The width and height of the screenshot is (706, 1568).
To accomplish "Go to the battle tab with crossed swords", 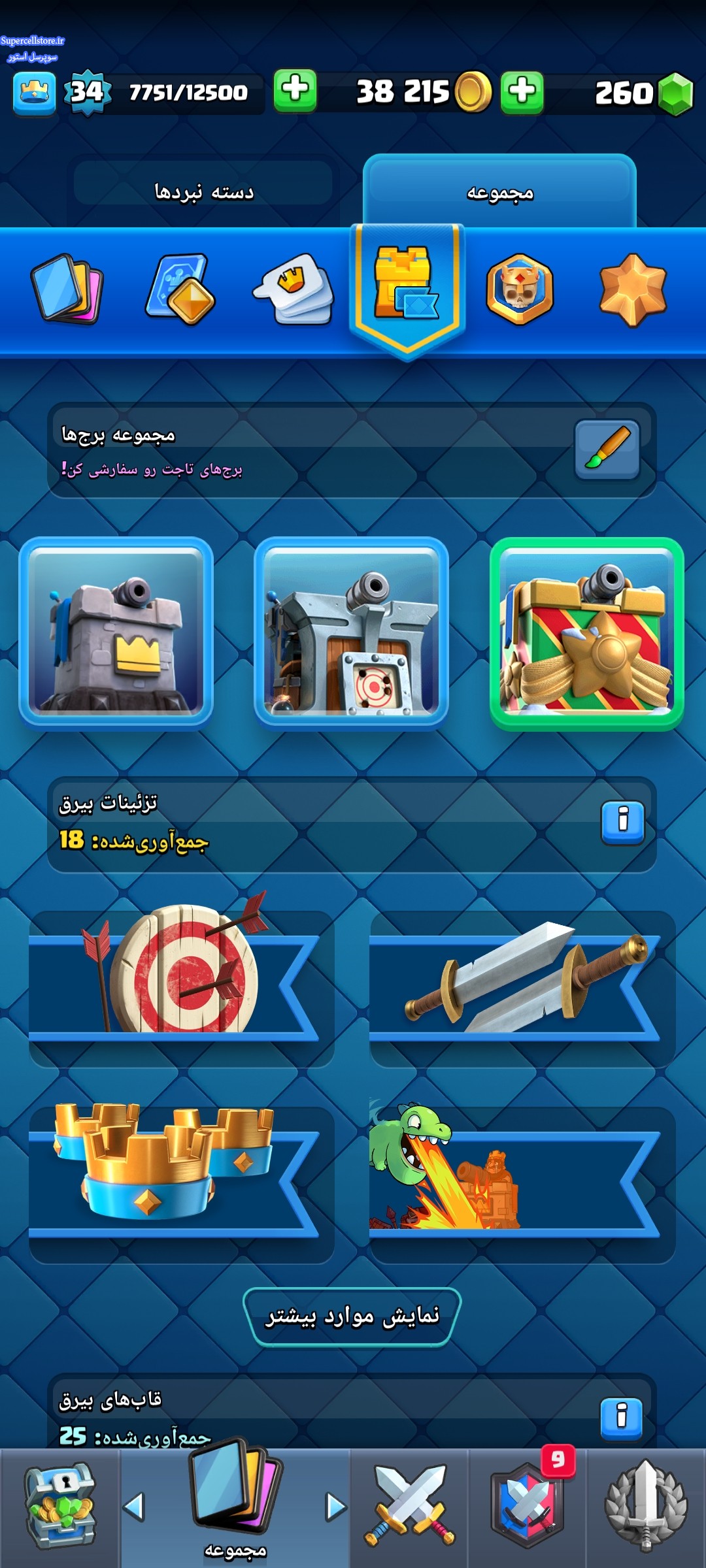I will [409, 1506].
